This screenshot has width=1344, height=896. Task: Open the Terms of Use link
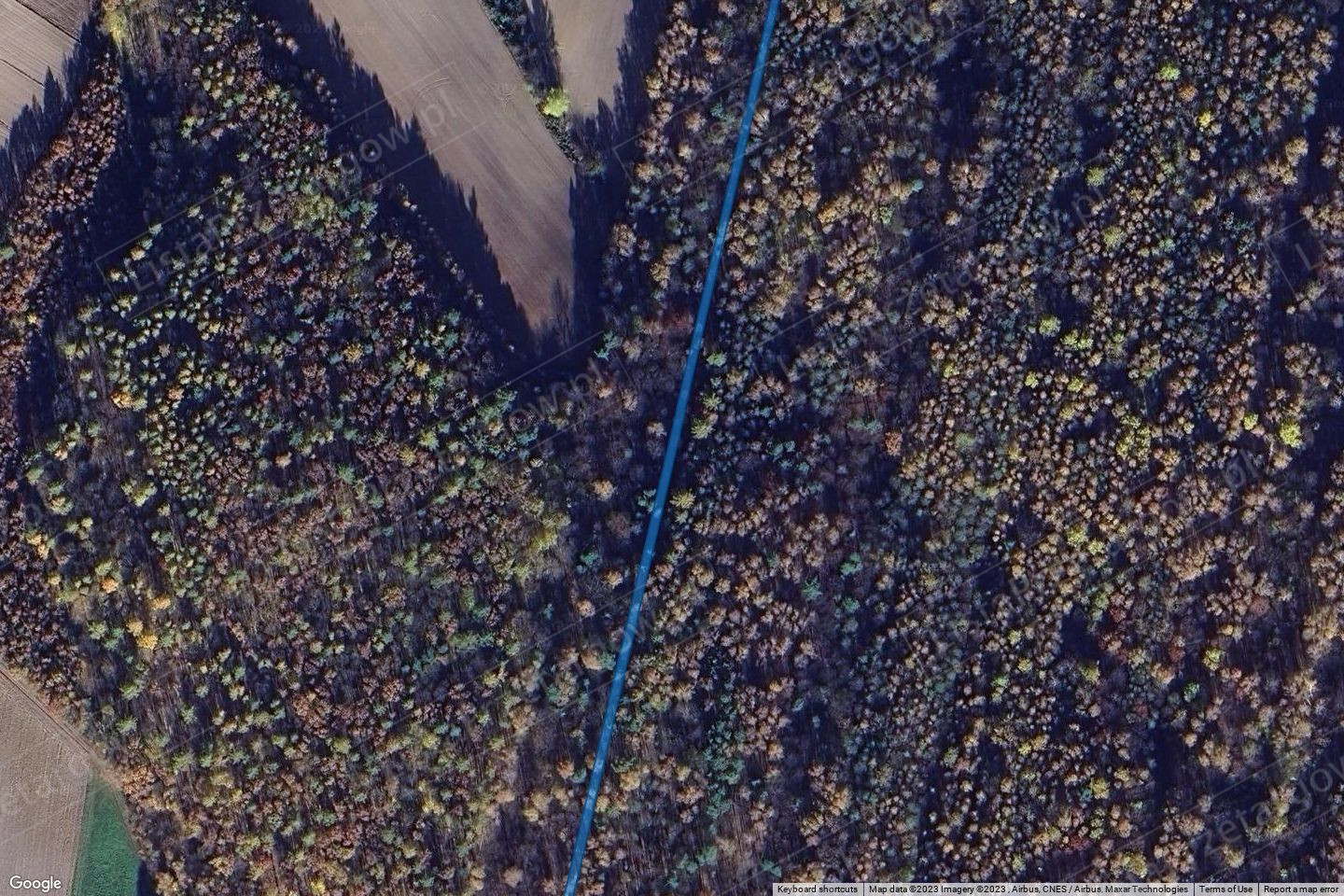pyautogui.click(x=1225, y=889)
